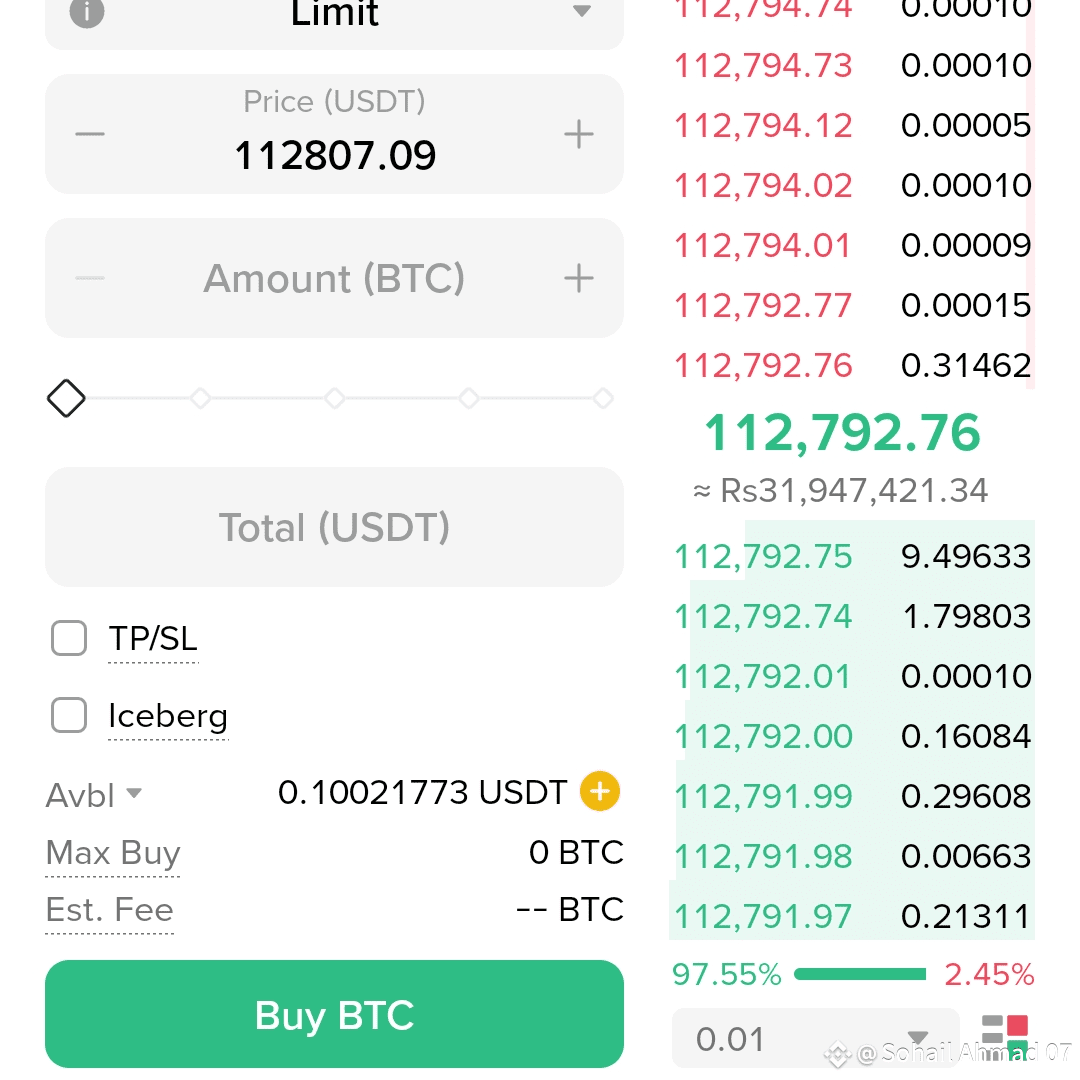Image resolution: width=1080 pixels, height=1080 pixels.
Task: Select the 112,792.75 bid price row
Action: [x=763, y=556]
